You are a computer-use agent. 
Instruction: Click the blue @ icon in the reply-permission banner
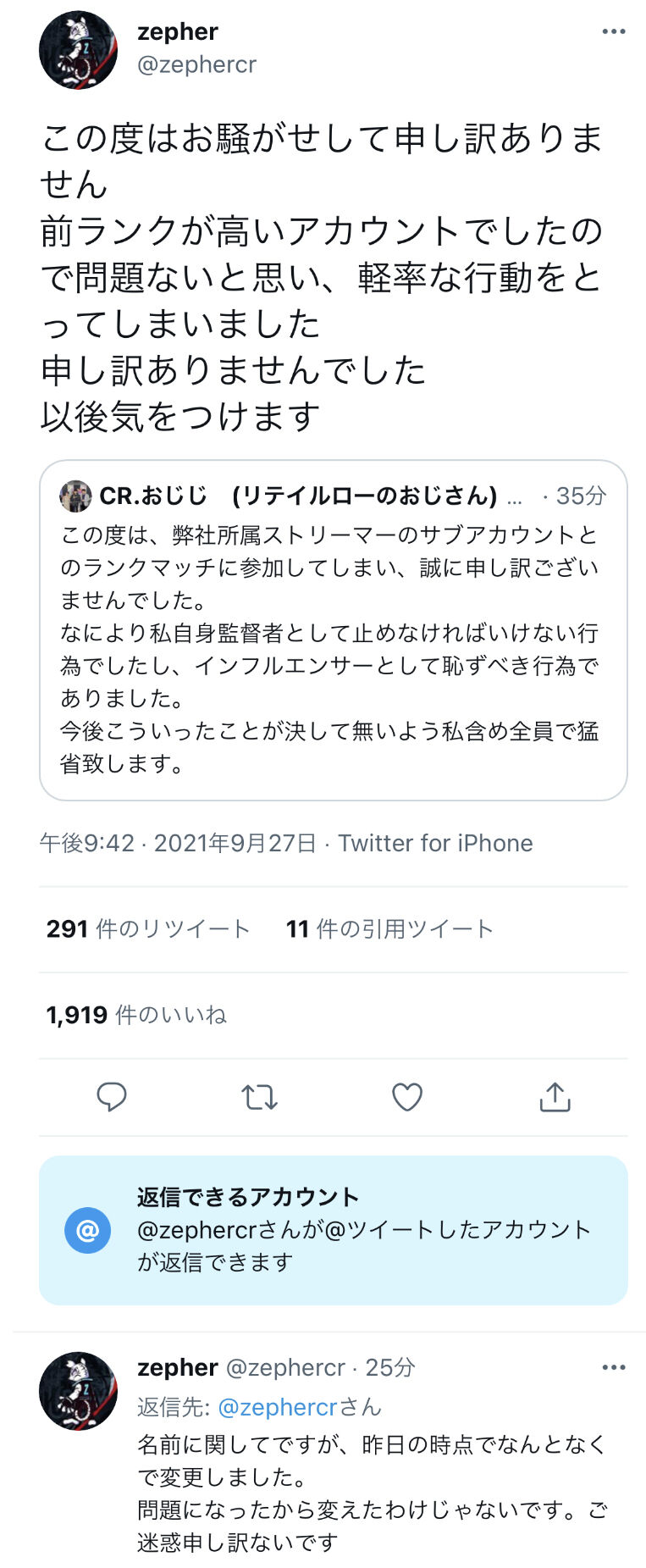click(88, 1230)
